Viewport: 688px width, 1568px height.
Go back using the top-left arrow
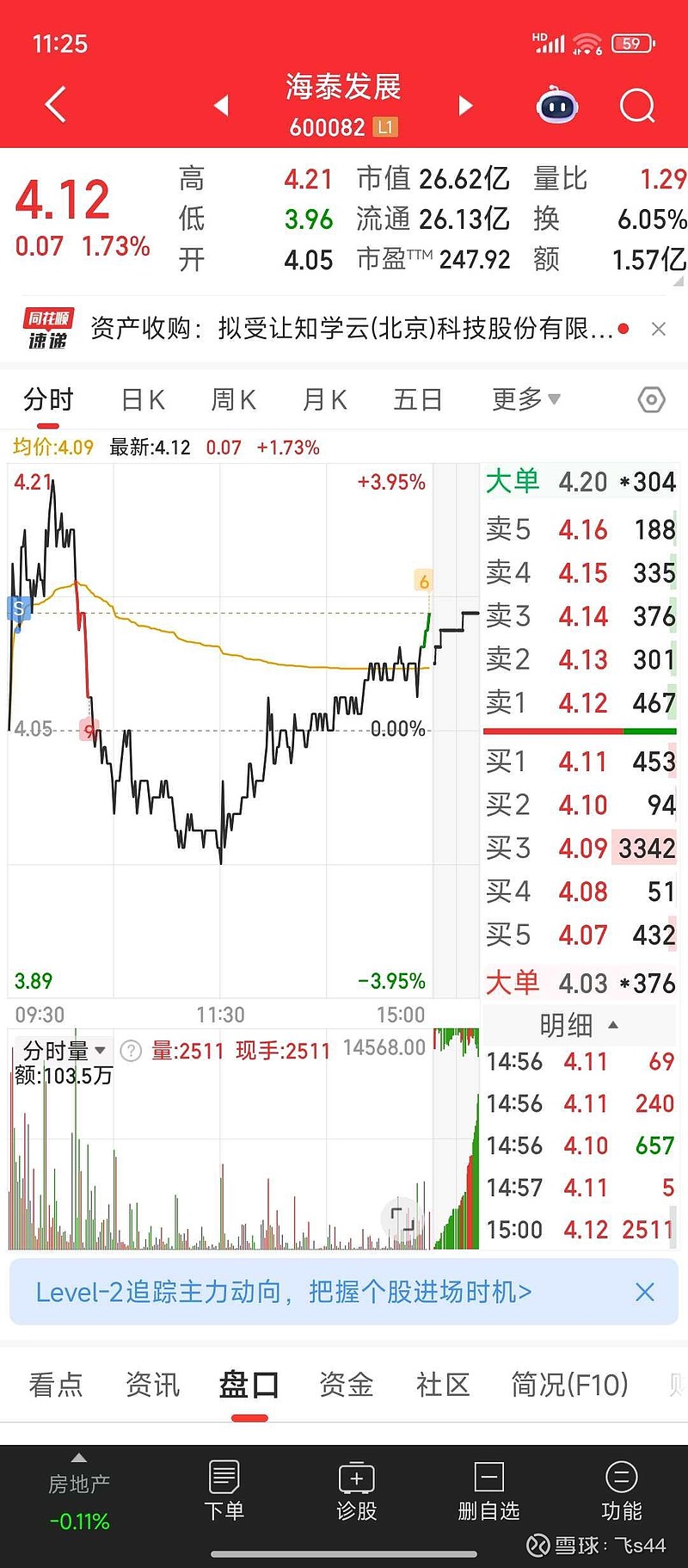tap(55, 105)
